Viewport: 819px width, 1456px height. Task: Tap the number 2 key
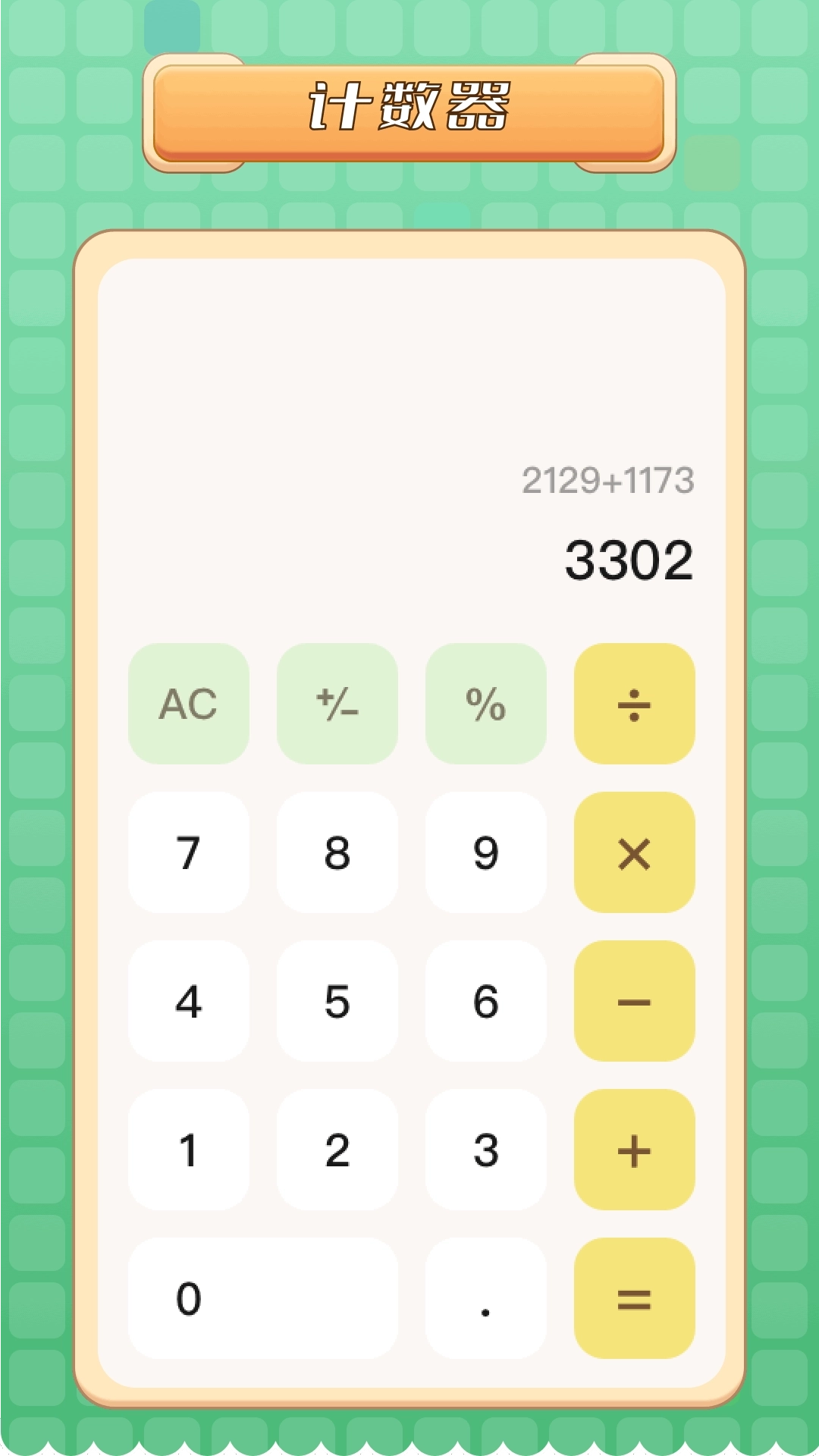337,1150
